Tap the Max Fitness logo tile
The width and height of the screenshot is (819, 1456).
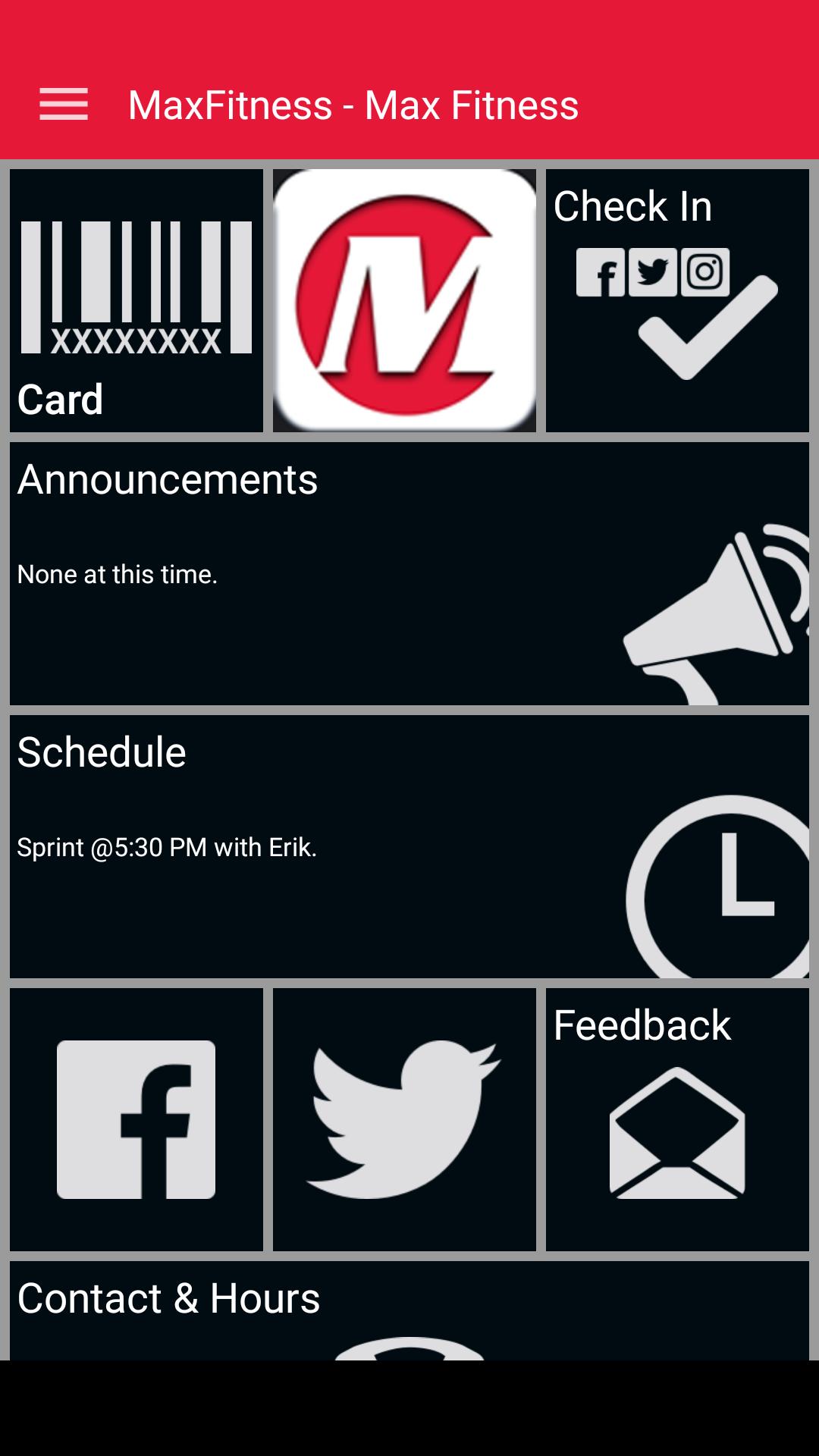tap(404, 301)
